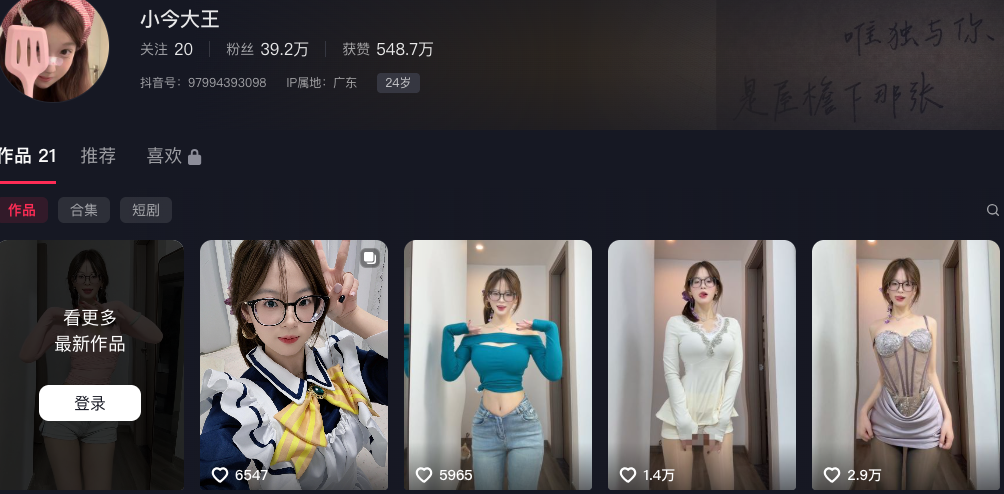Open the video with 2.9万 likes
This screenshot has height=494, width=1004.
coord(906,365)
